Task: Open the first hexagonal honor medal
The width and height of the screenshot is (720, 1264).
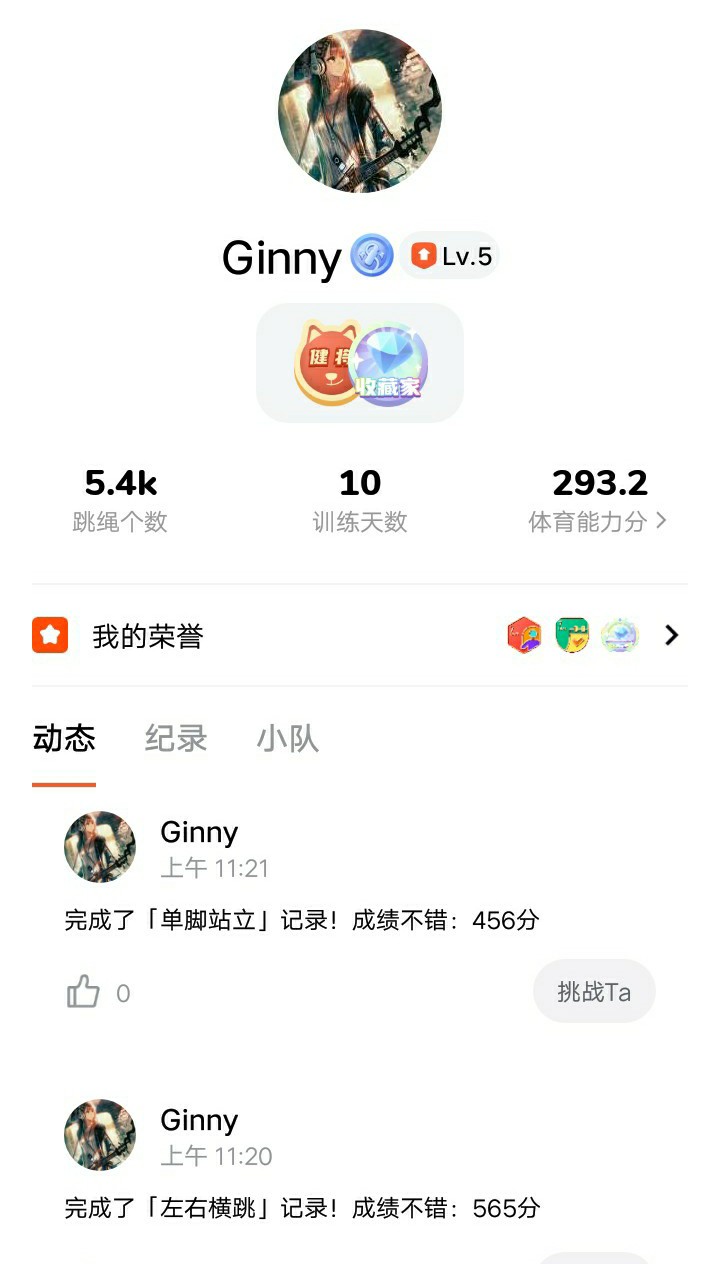Action: [x=524, y=634]
